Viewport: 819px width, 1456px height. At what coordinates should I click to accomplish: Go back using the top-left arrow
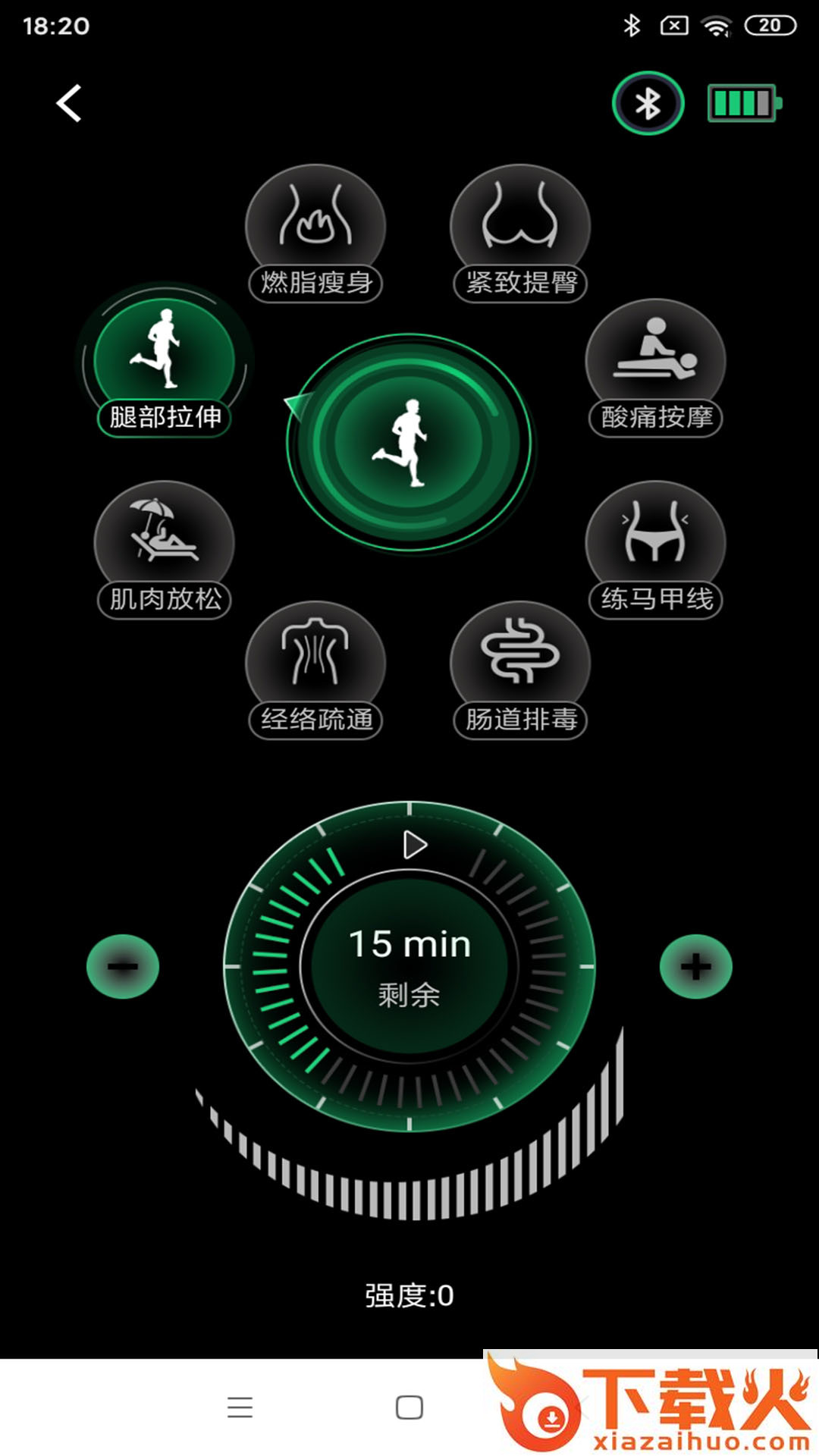(69, 103)
